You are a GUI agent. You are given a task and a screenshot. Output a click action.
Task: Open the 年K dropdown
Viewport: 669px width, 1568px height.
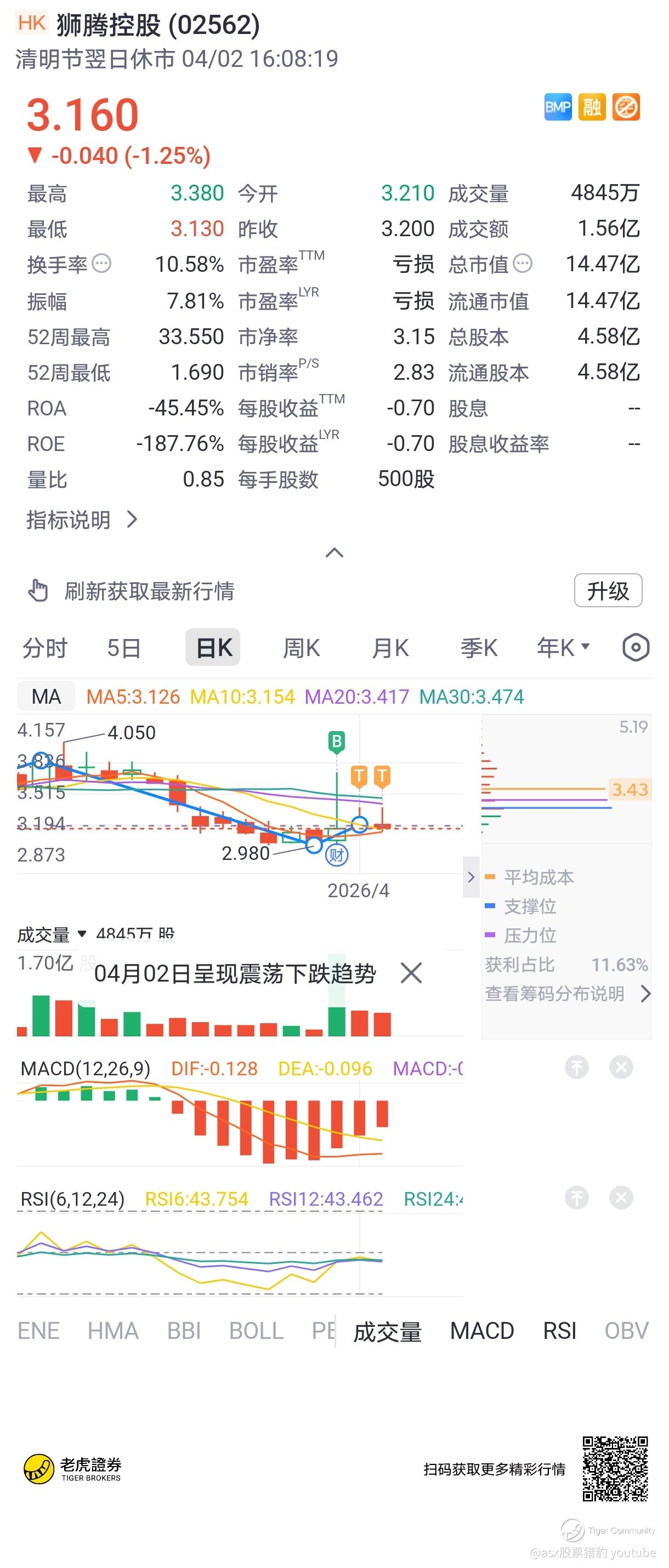pos(563,648)
